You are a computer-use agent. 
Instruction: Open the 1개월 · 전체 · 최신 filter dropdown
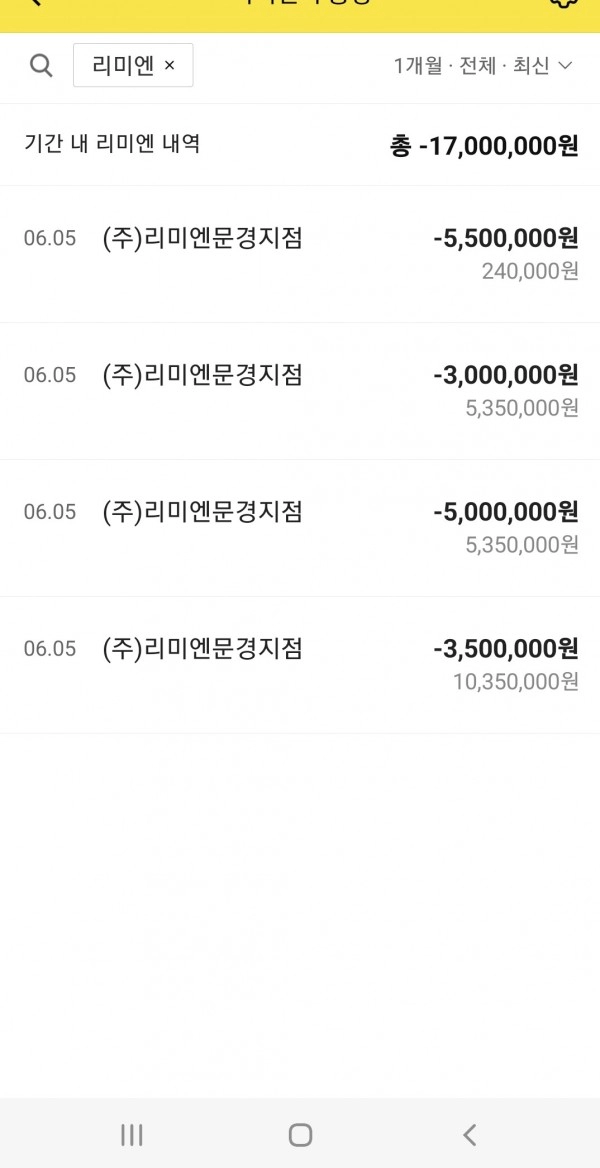(x=483, y=66)
